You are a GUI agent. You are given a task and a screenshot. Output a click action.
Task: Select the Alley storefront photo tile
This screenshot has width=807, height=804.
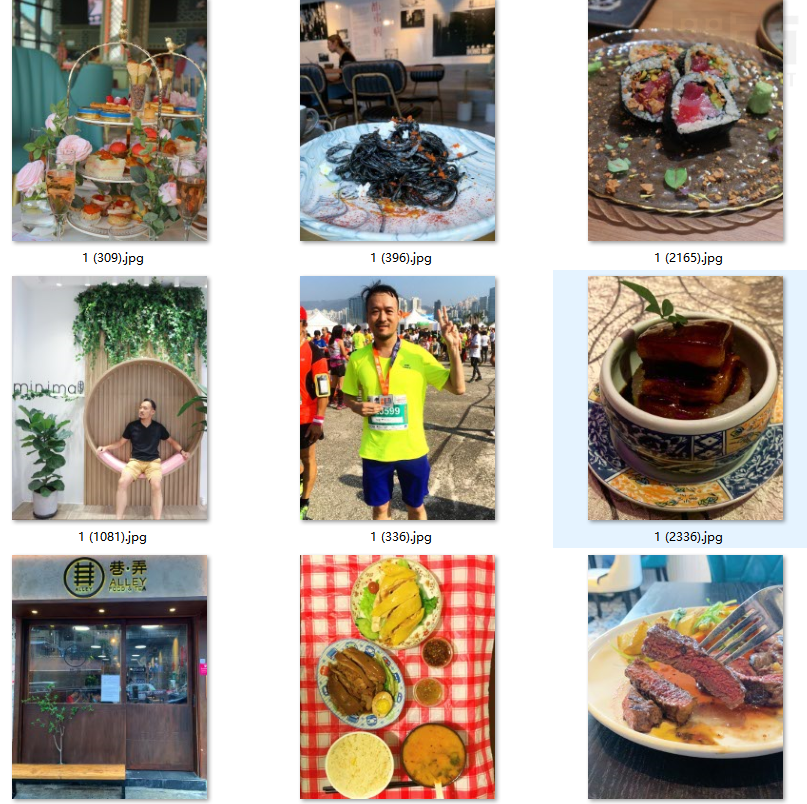click(110, 676)
